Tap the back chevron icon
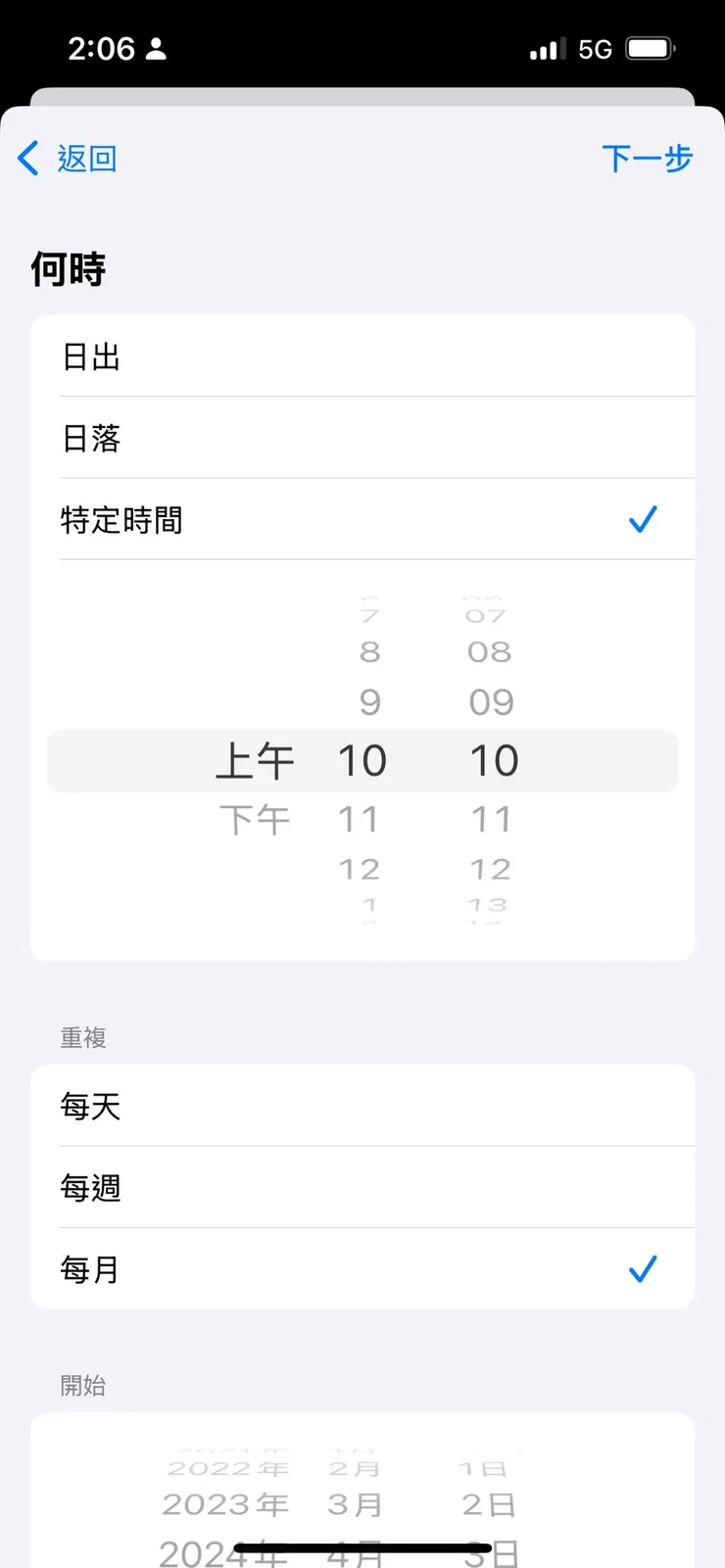 pyautogui.click(x=26, y=159)
